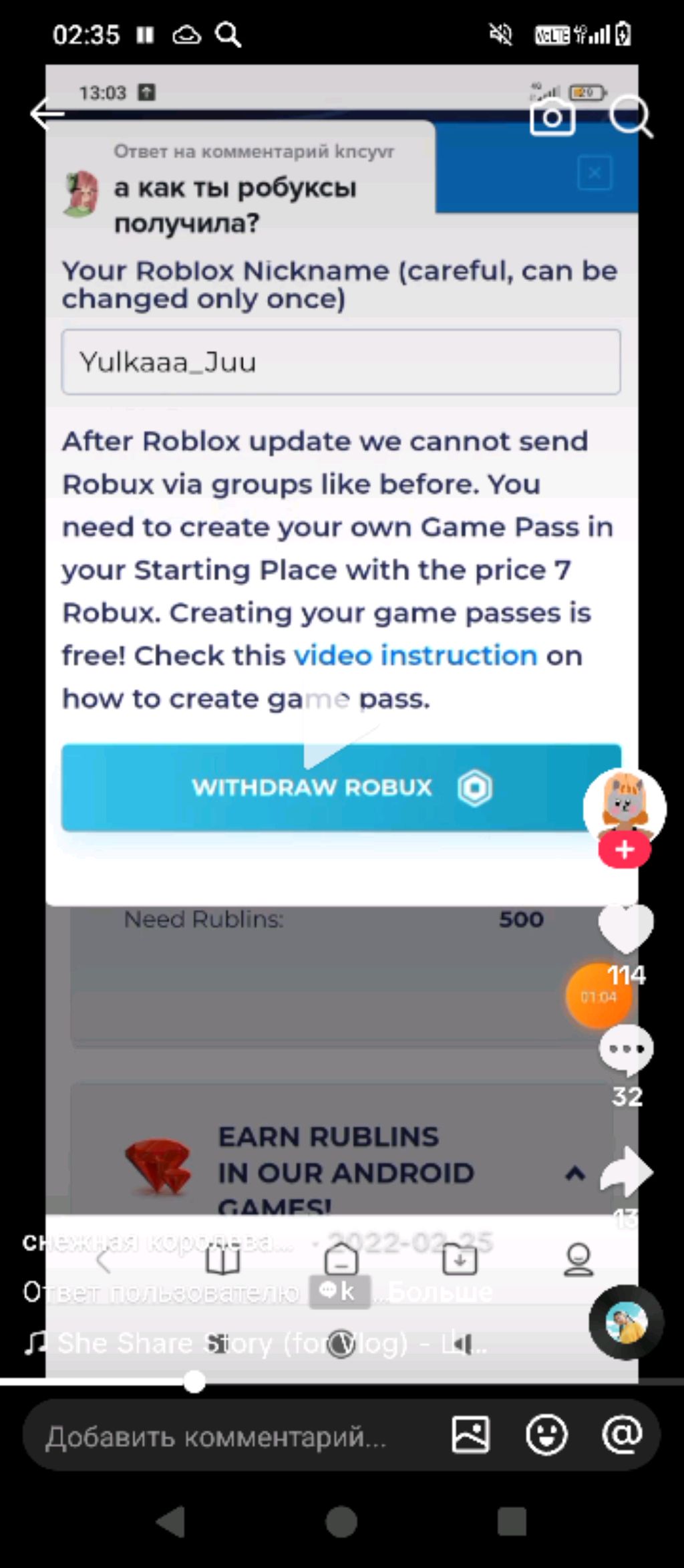
Task: Follow the creator via red plus button
Action: pyautogui.click(x=624, y=850)
